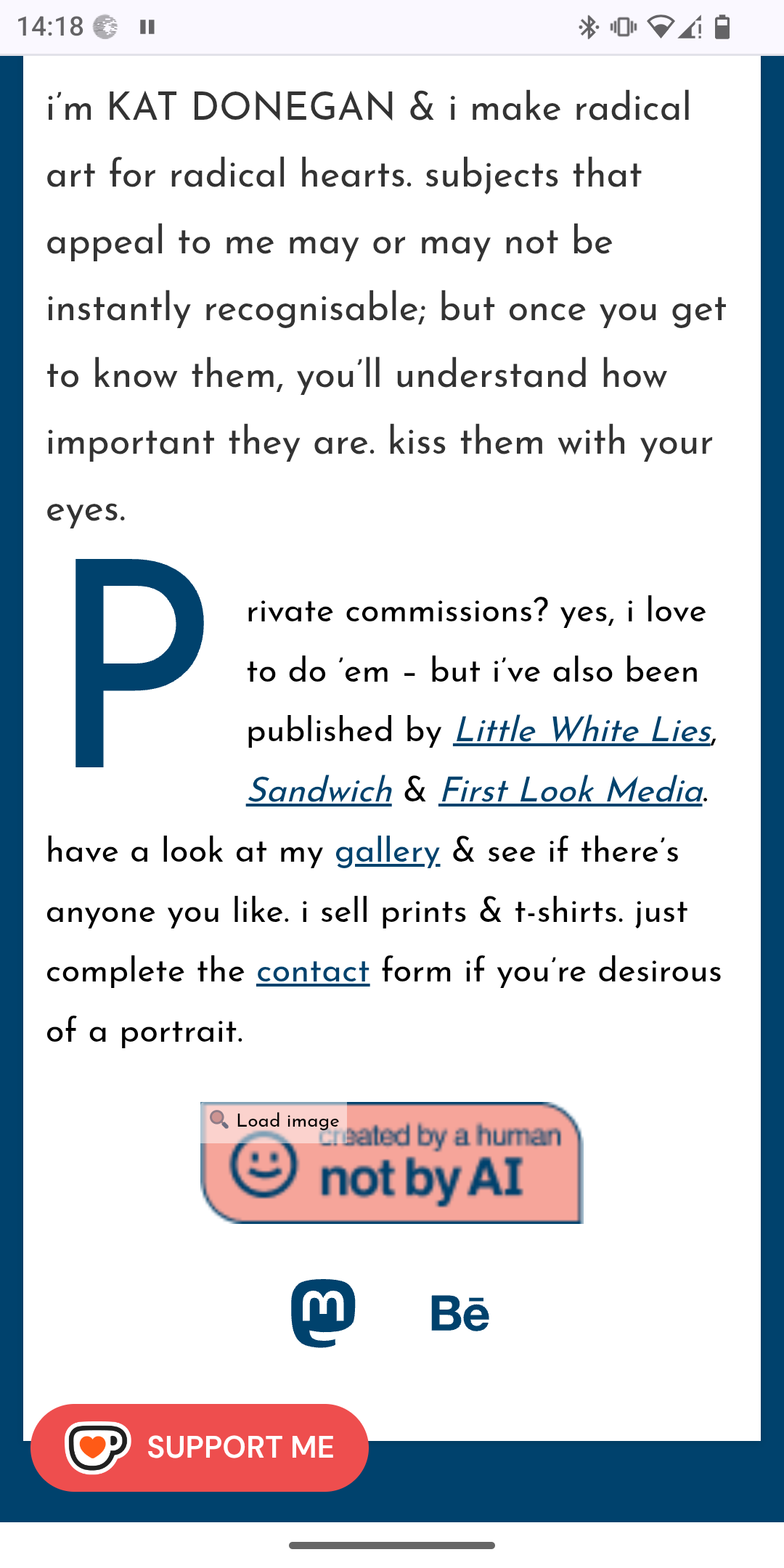Visit the gallery link
The width and height of the screenshot is (784, 1568).
[388, 852]
